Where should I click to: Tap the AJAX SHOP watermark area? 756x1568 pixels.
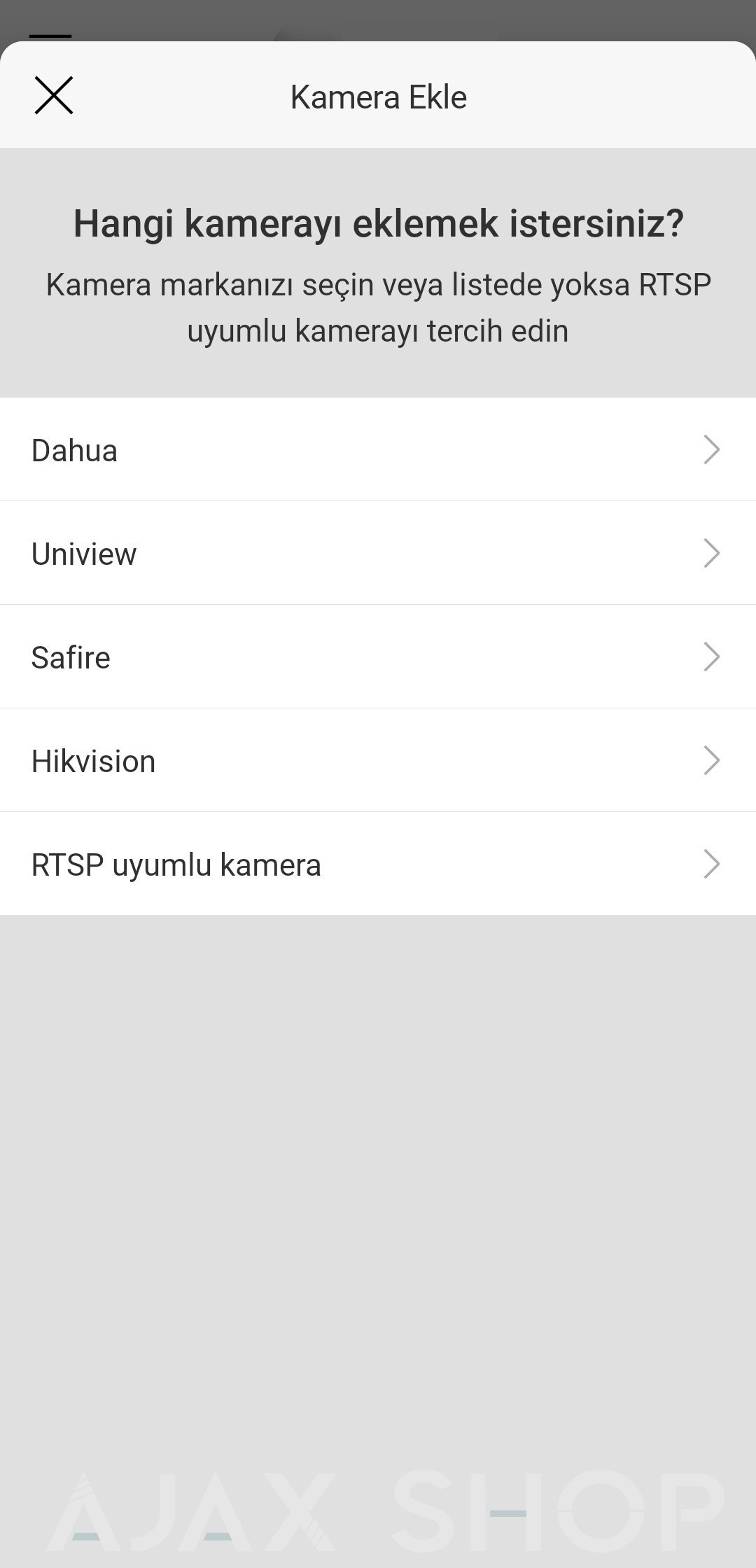point(378,1505)
